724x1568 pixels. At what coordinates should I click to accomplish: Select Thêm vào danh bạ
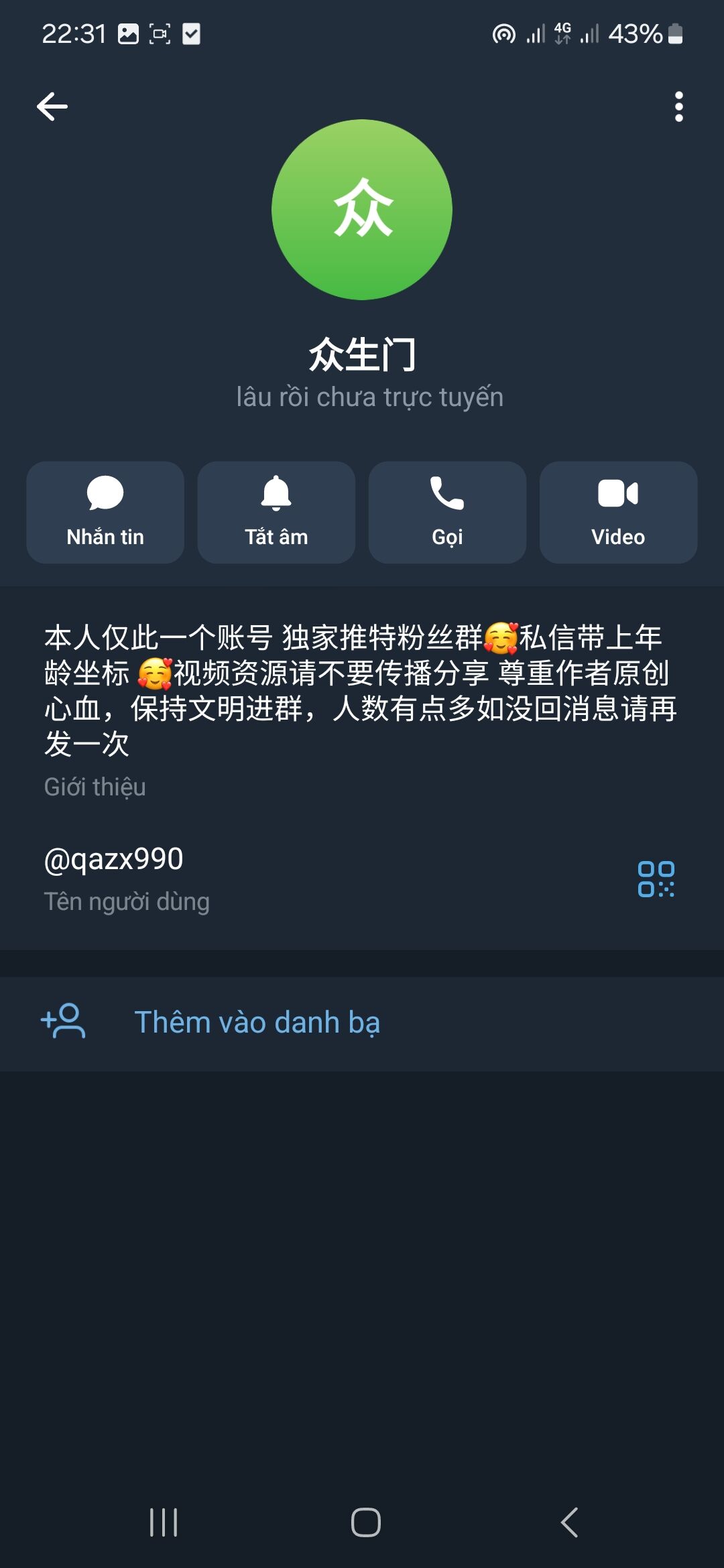(257, 1023)
